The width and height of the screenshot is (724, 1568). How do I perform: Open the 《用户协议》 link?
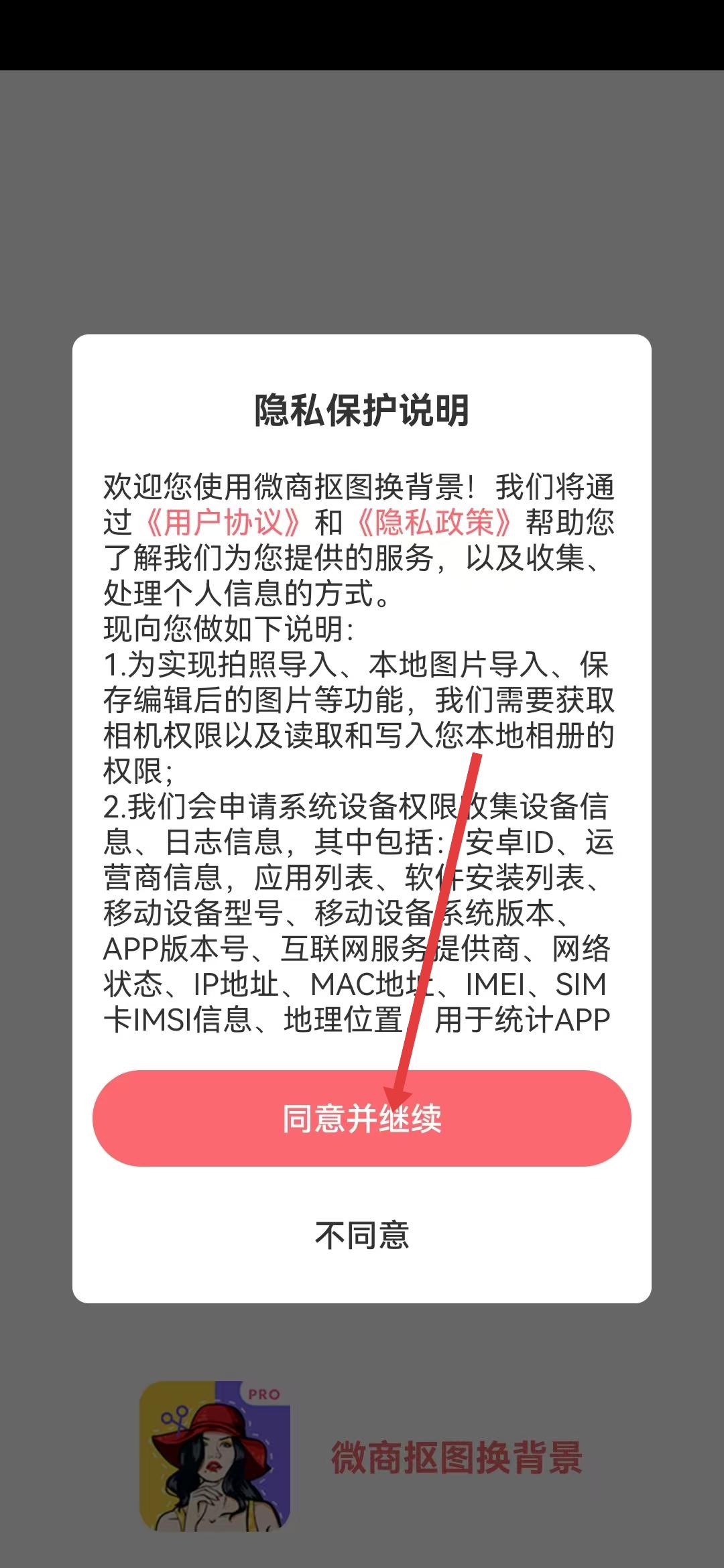point(223,523)
